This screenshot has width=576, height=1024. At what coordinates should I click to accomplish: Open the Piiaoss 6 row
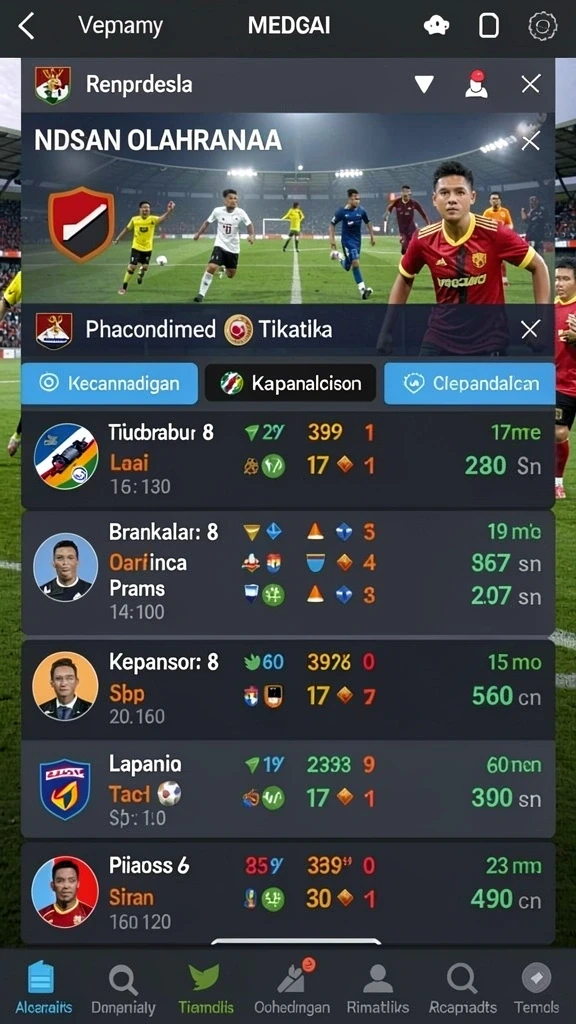pos(288,892)
